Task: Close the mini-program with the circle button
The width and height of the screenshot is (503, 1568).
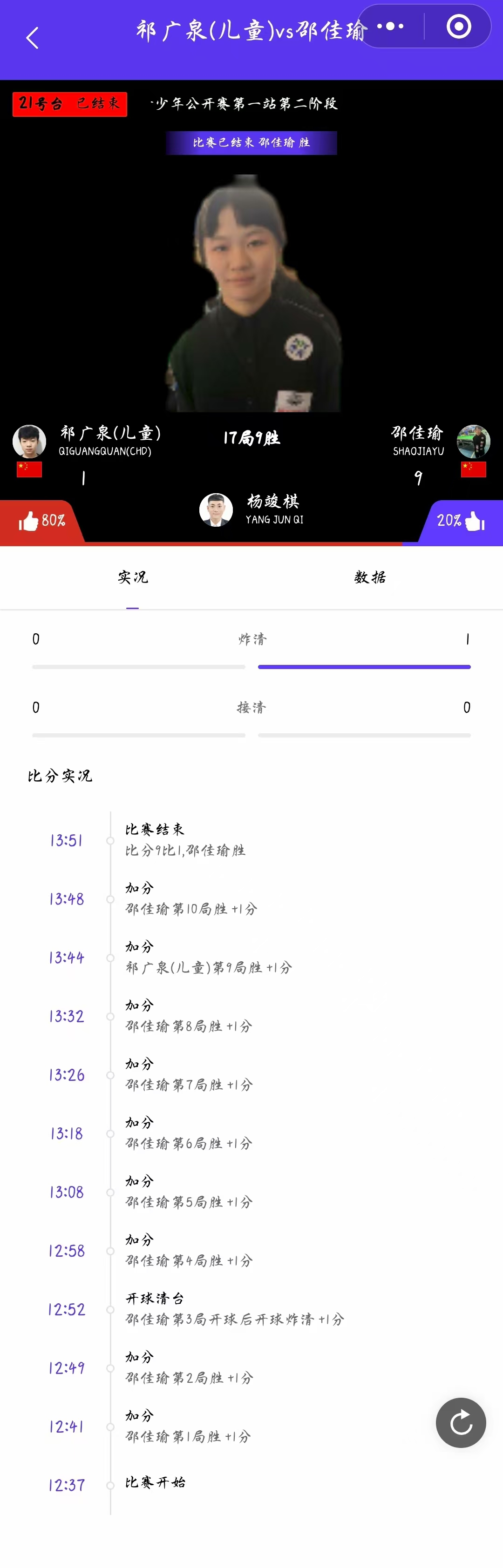Action: tap(459, 26)
